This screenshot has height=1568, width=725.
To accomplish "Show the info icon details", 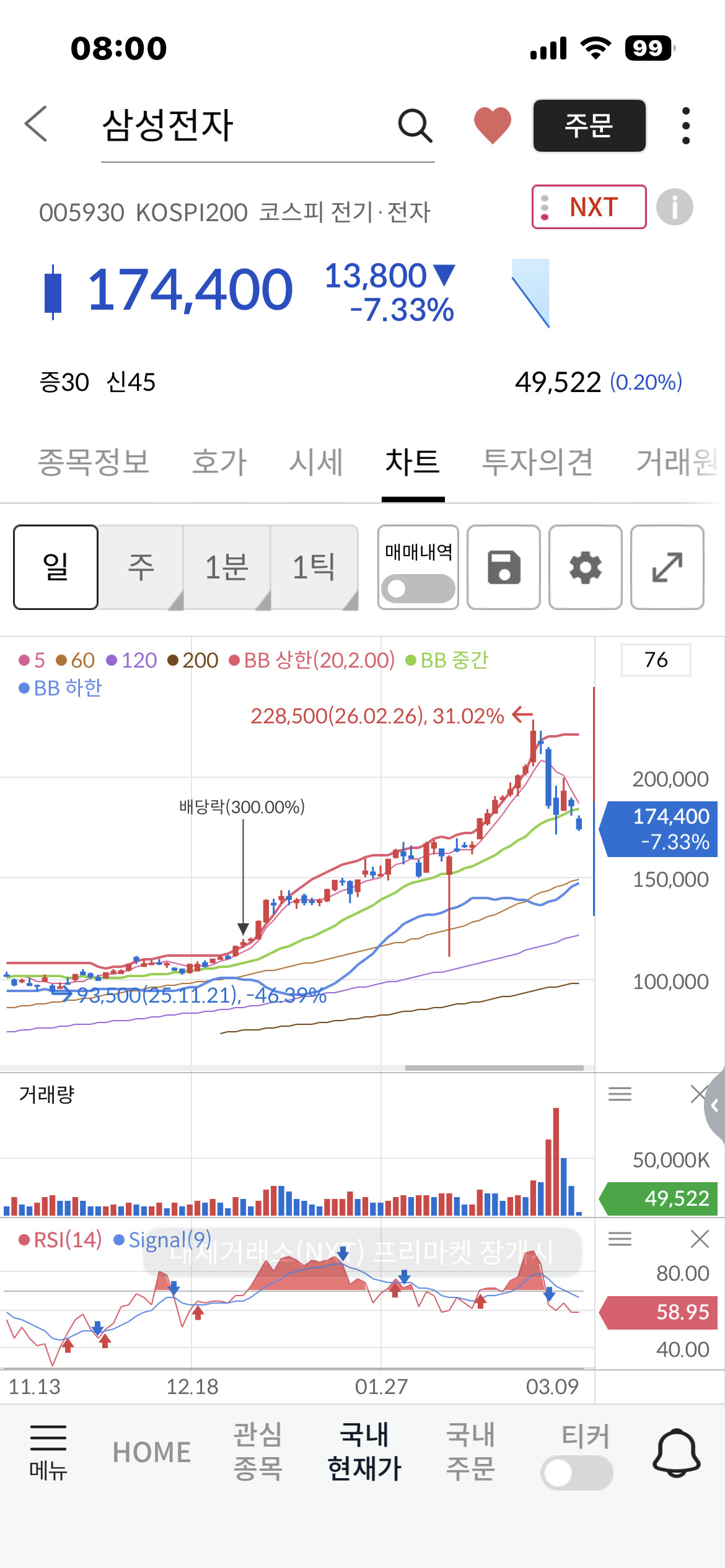I will pos(674,207).
